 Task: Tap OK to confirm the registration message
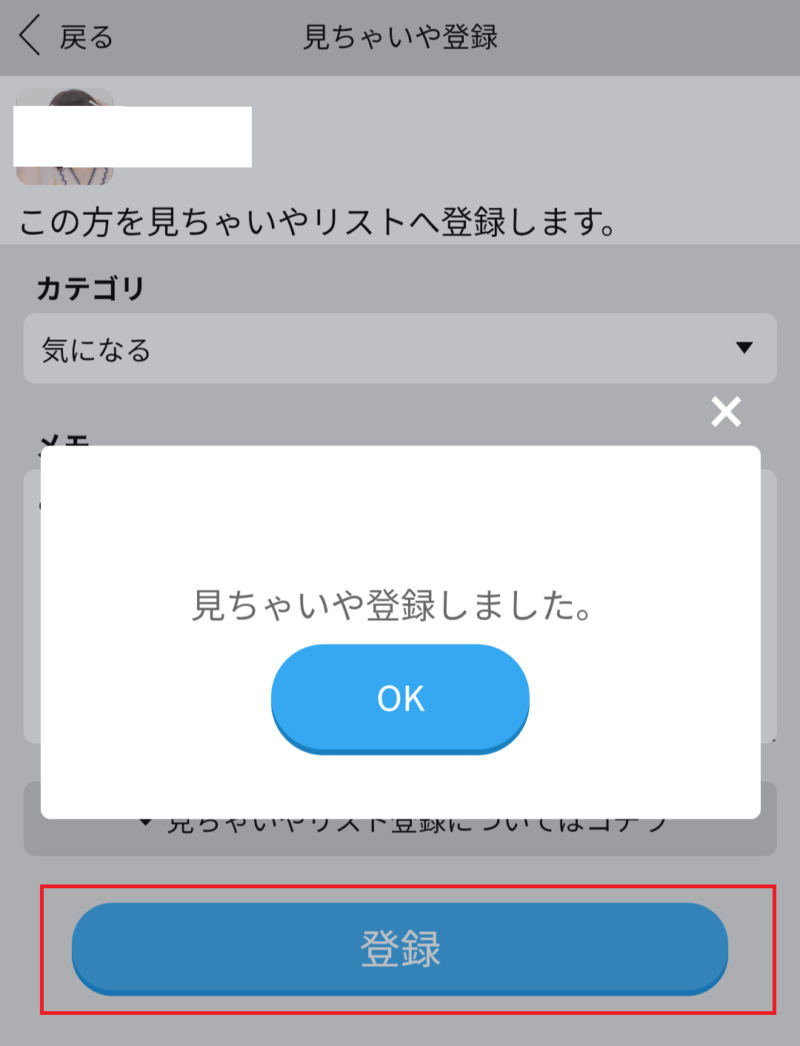click(400, 698)
